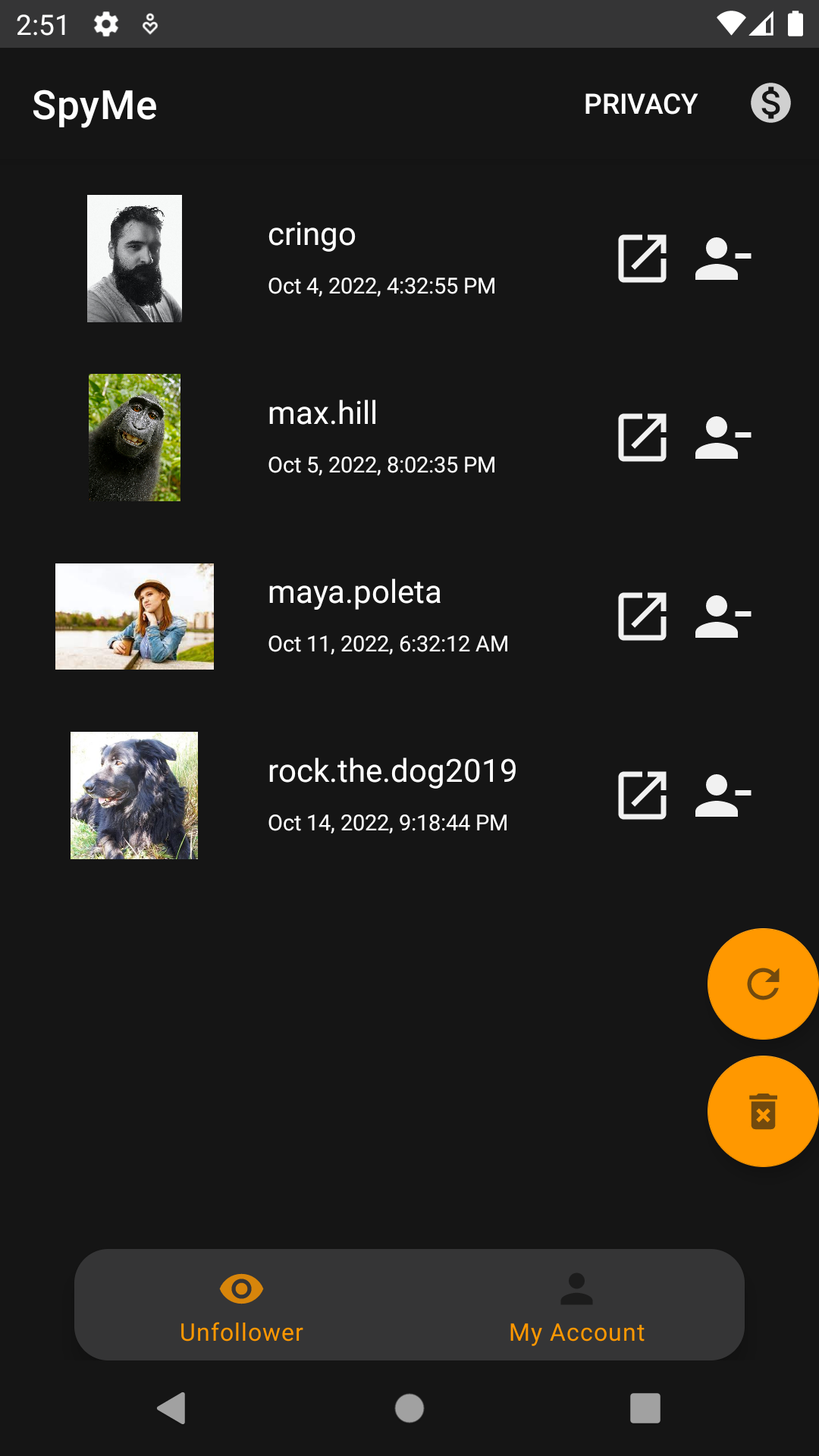
Task: Switch to the My Account tab
Action: pos(576,1306)
